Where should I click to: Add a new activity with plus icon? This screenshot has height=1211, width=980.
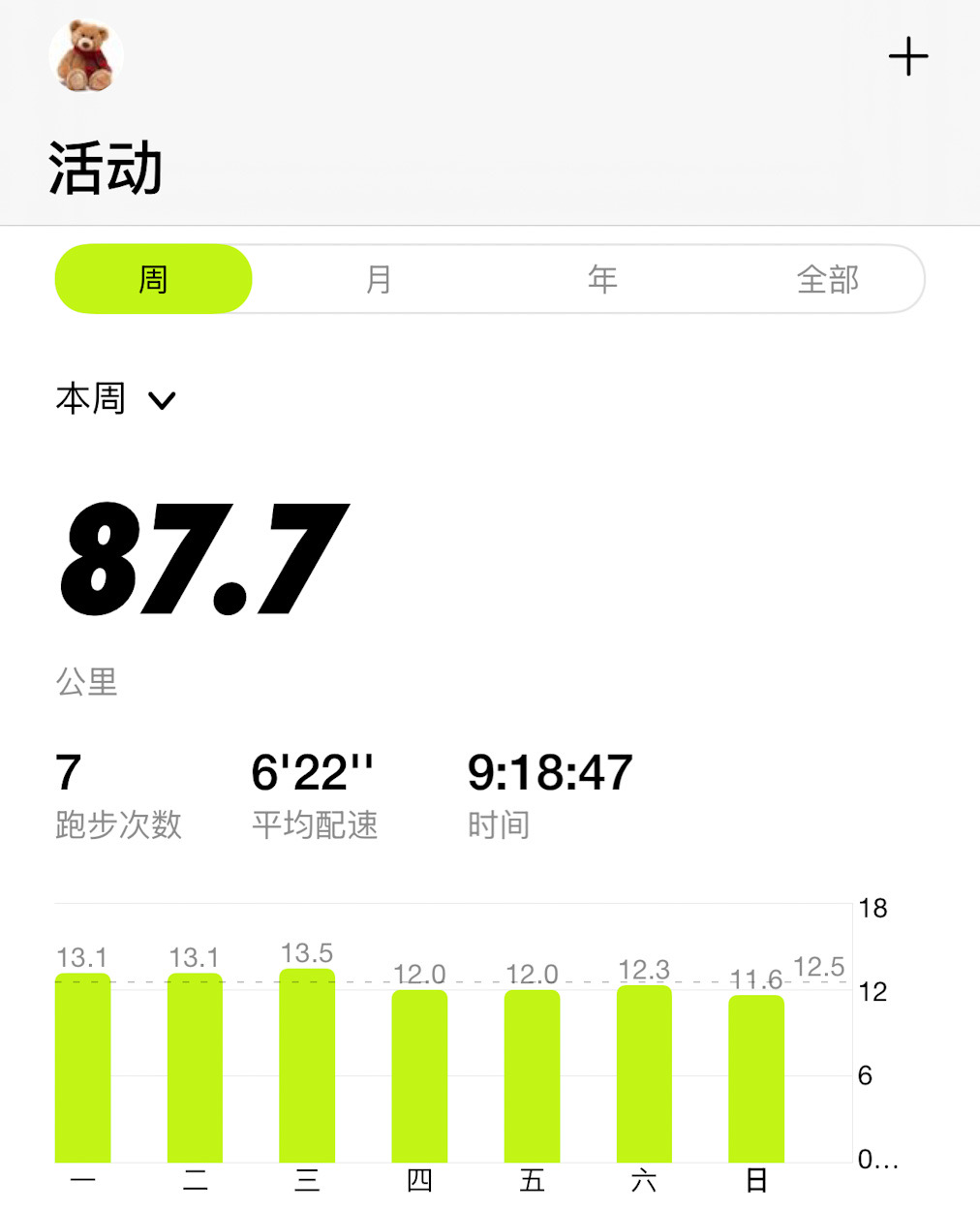tap(907, 57)
